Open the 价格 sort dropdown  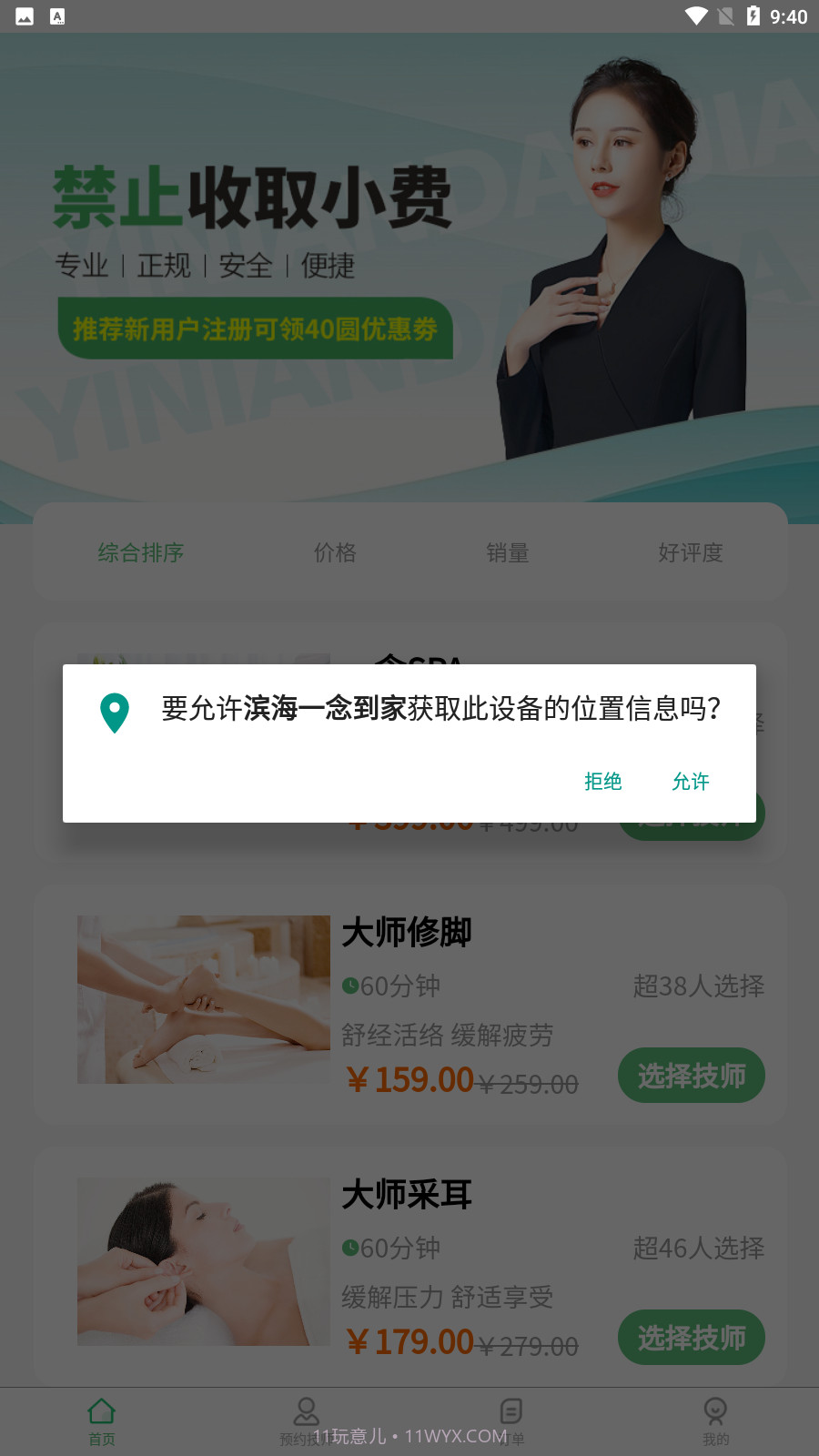coord(334,552)
